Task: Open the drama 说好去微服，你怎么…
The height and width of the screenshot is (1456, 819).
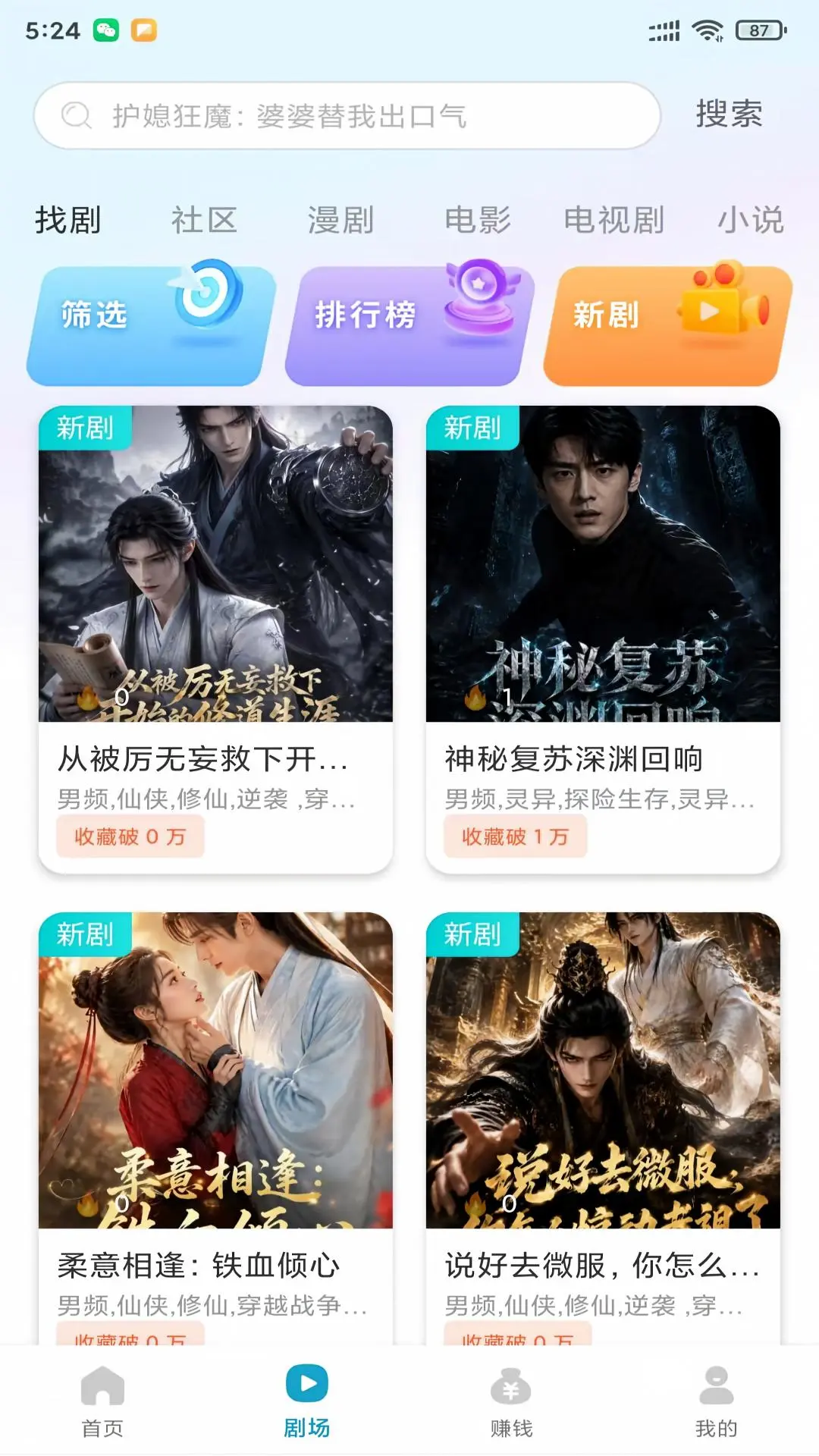Action: (x=603, y=1128)
